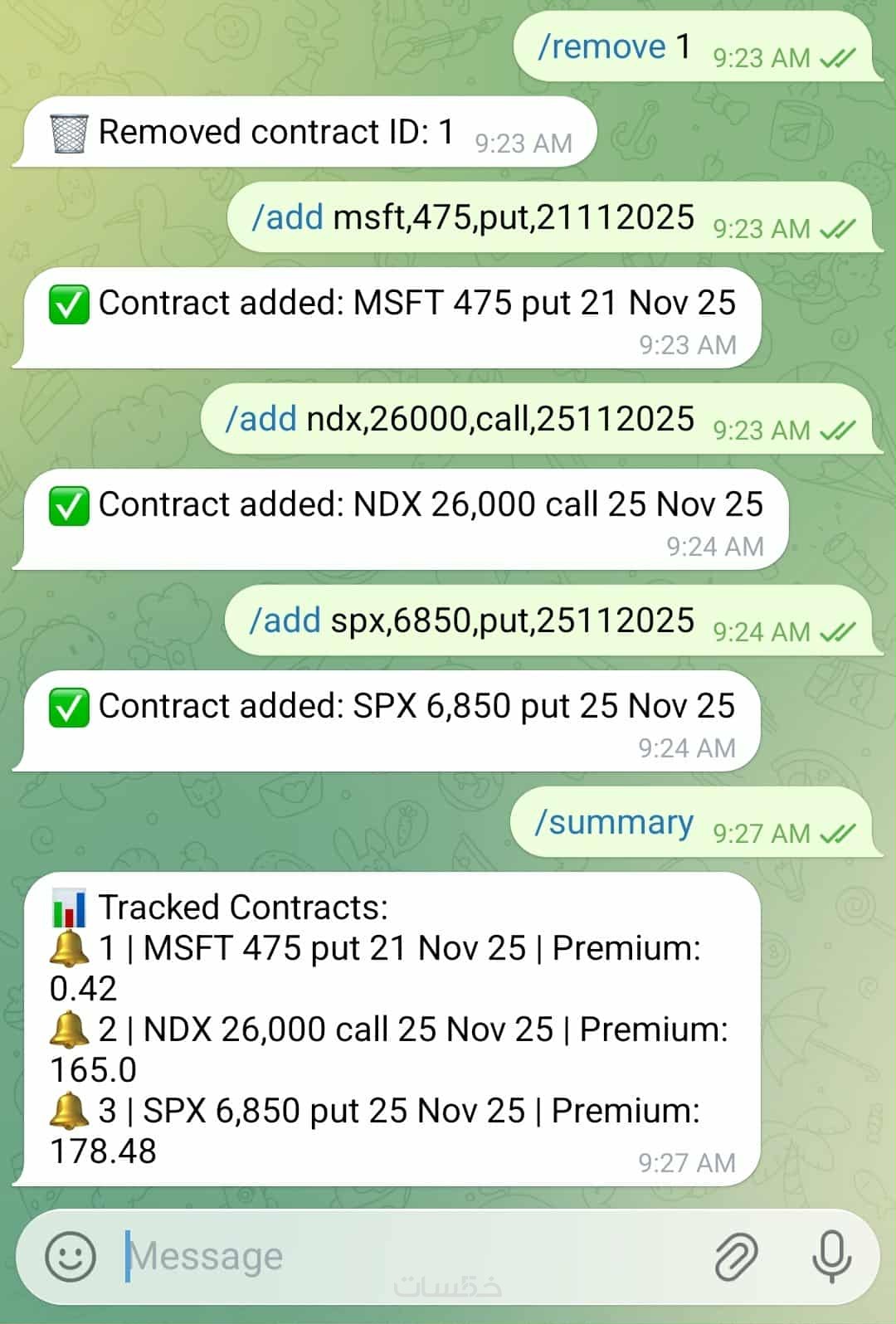This screenshot has height=1324, width=896.
Task: Tap the /summary command link
Action: point(614,823)
